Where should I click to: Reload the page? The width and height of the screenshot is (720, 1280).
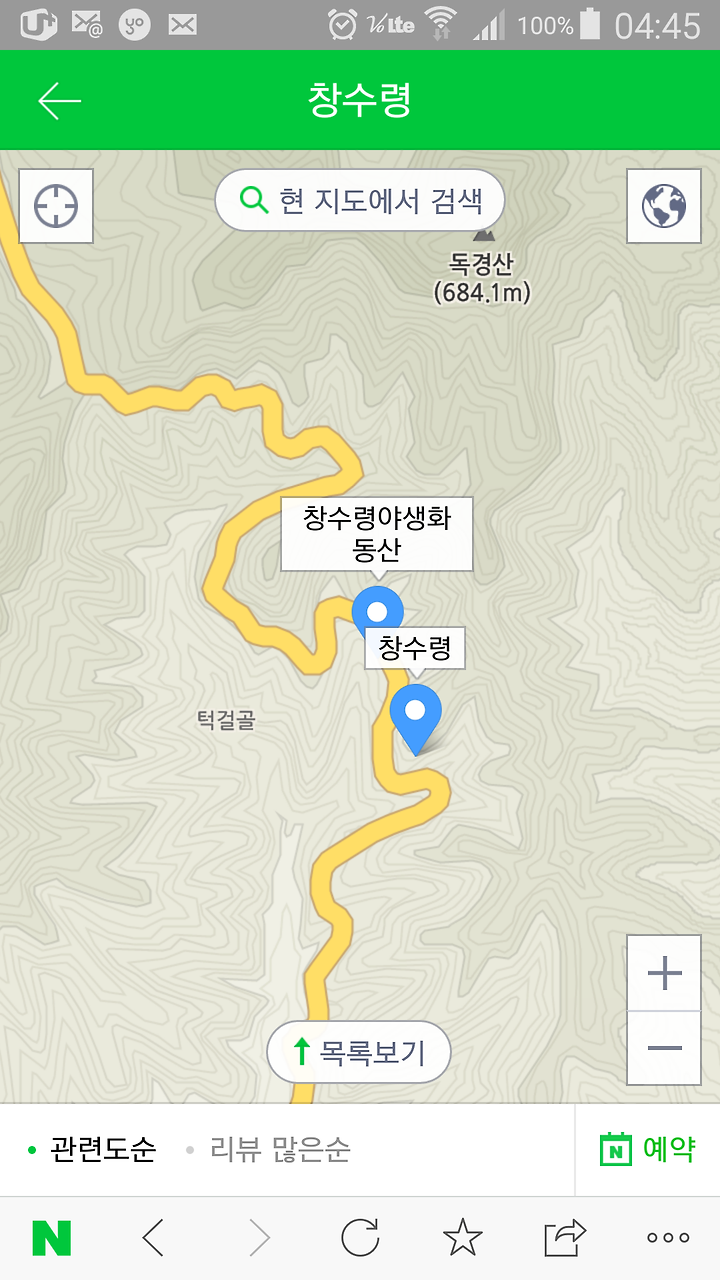[360, 1238]
